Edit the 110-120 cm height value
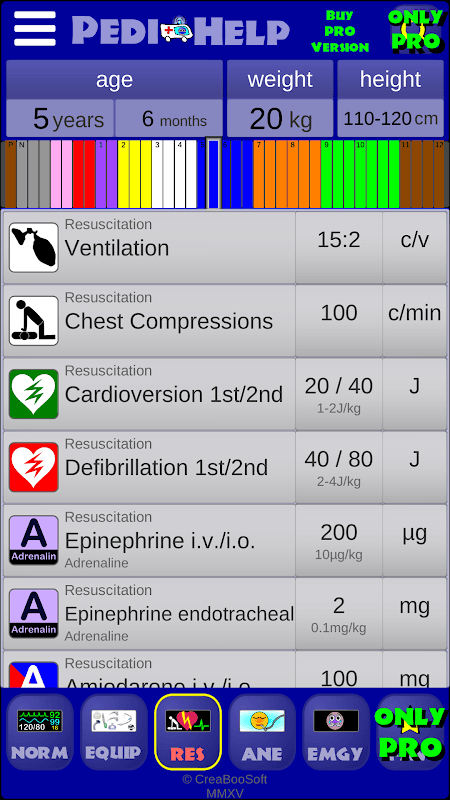Screen dimensions: 450x800 point(390,118)
